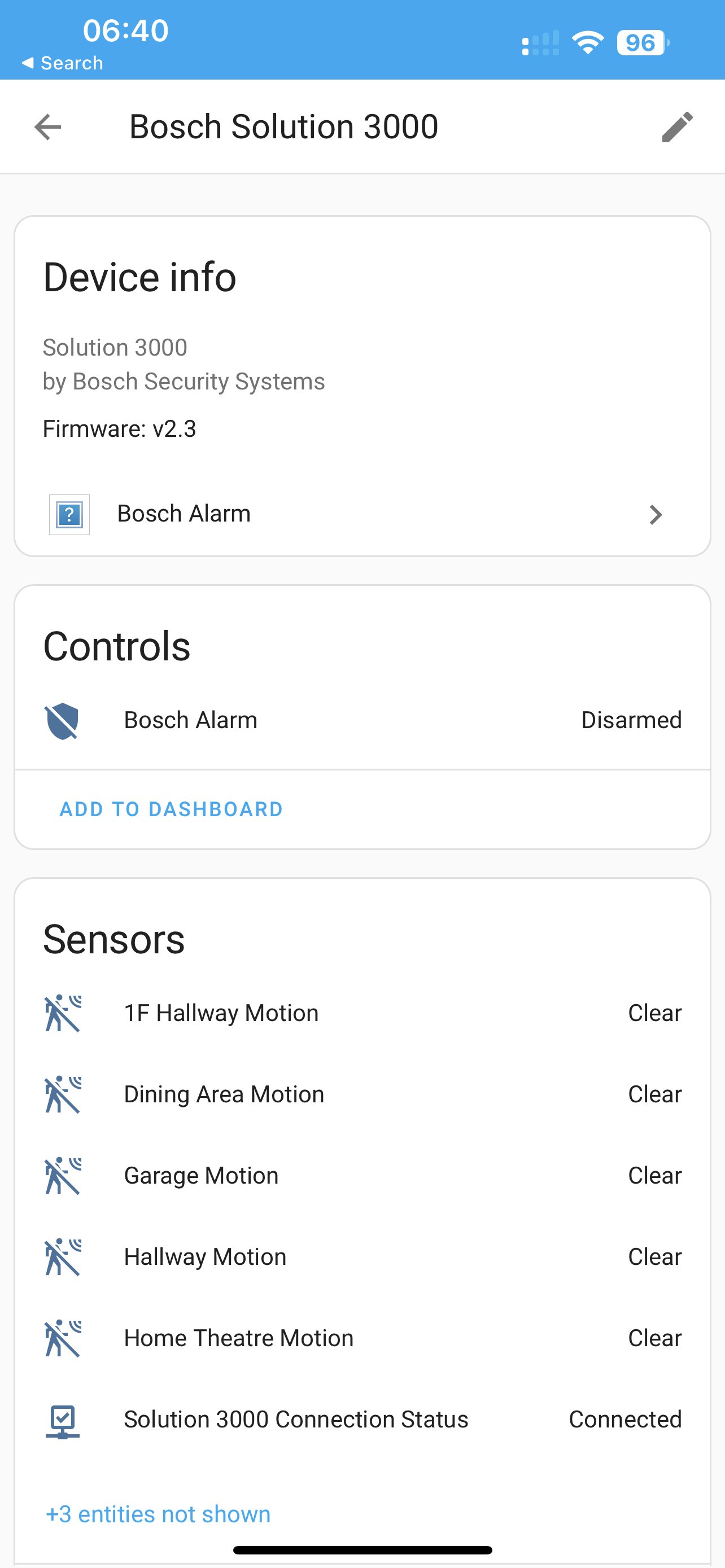The height and width of the screenshot is (1568, 725).
Task: Select the Home Theatre Motion sensor icon
Action: click(63, 1337)
